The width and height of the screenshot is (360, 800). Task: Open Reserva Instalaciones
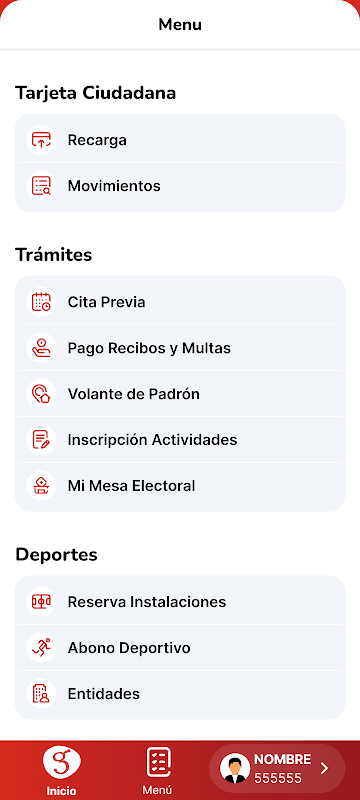point(180,602)
